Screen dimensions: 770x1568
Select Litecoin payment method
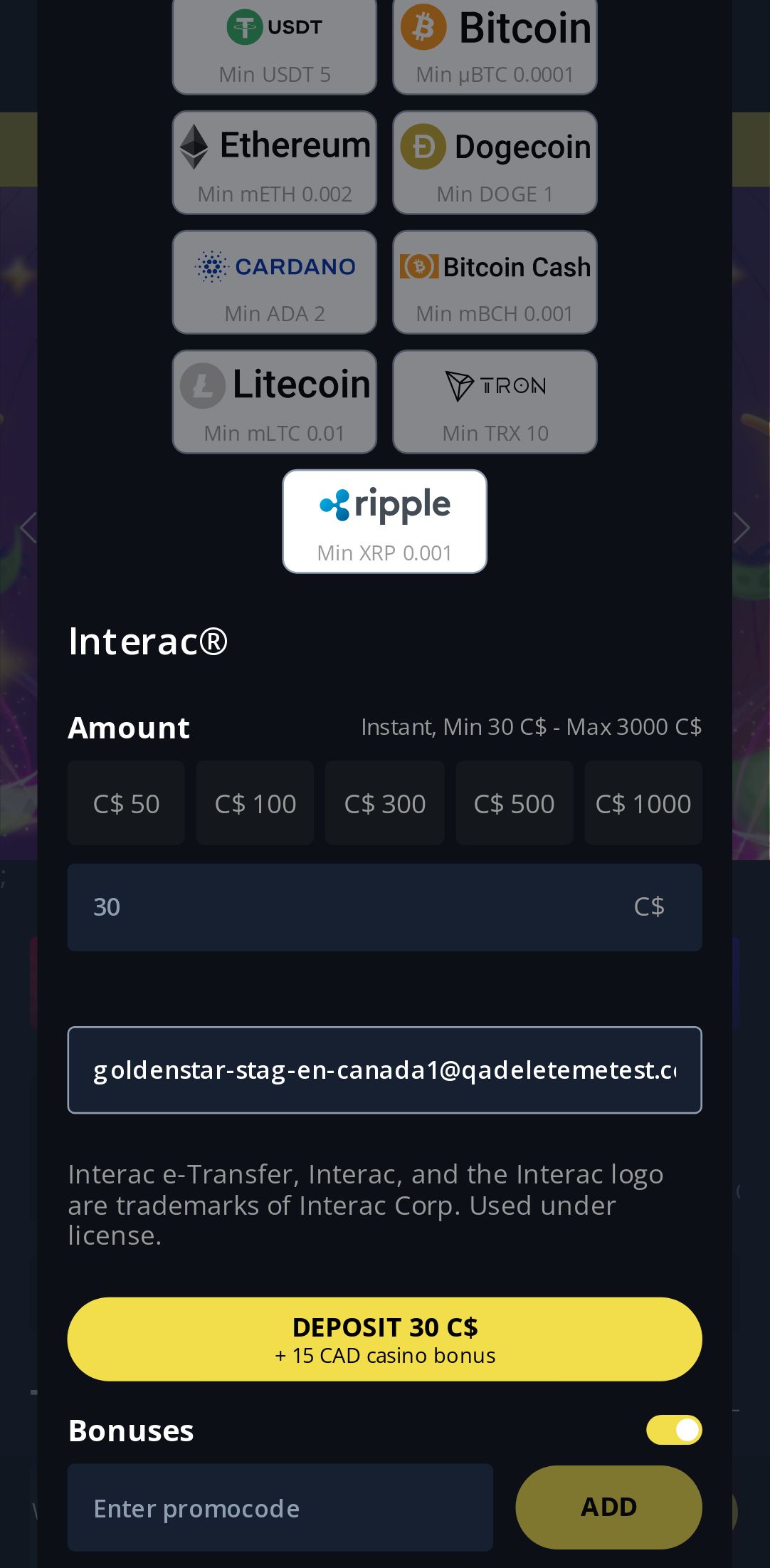point(275,402)
